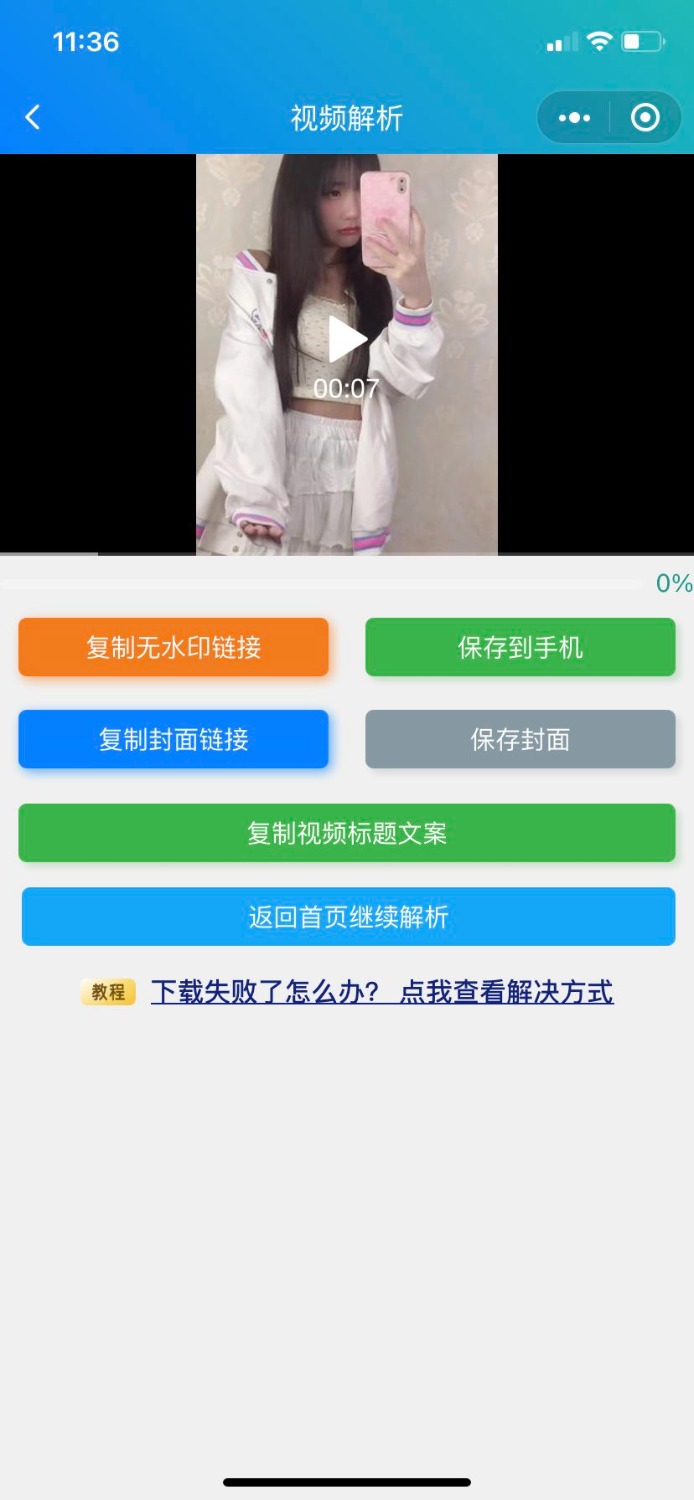Save the cover with 保存封面
This screenshot has width=694, height=1500.
pyautogui.click(x=520, y=739)
